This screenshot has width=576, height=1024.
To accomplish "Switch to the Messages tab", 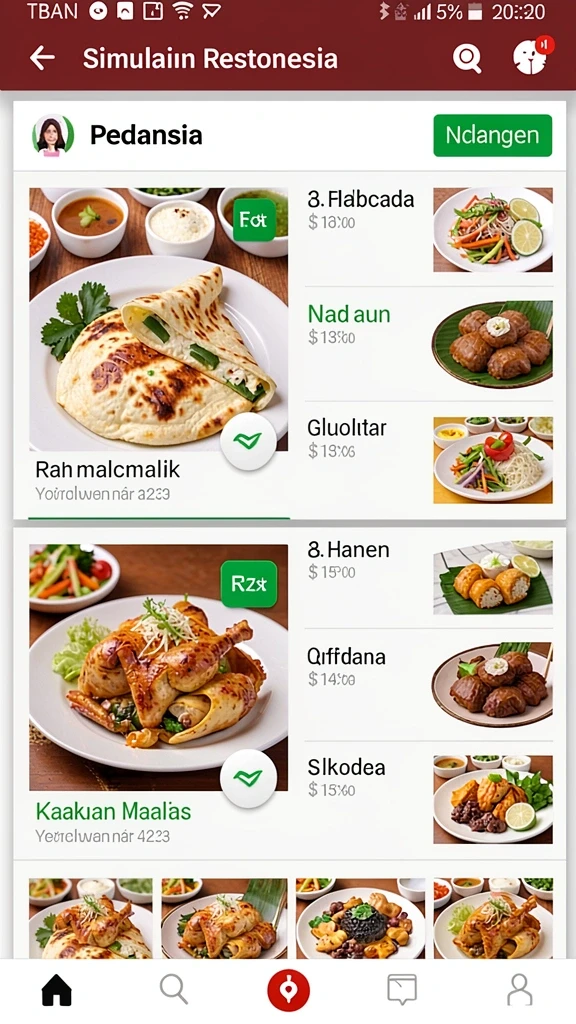I will click(x=402, y=990).
